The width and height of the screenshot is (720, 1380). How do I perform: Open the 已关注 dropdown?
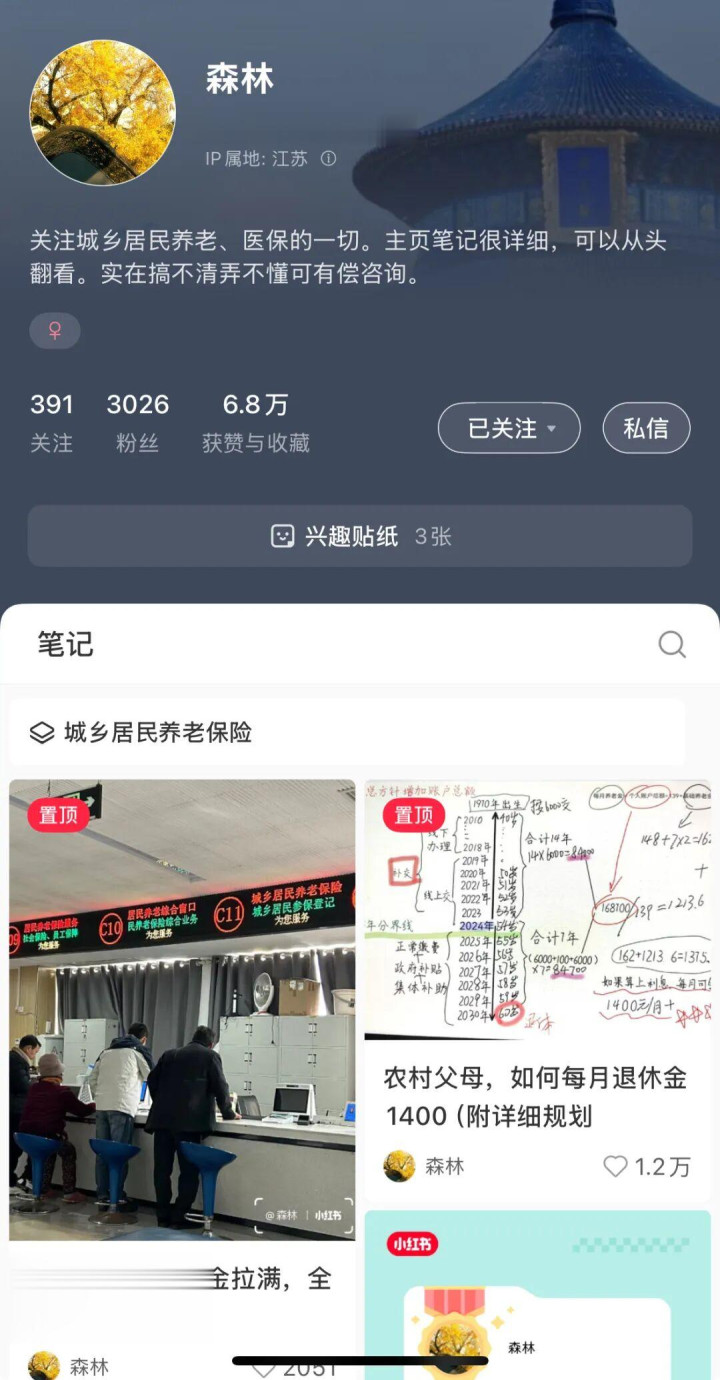[x=509, y=428]
